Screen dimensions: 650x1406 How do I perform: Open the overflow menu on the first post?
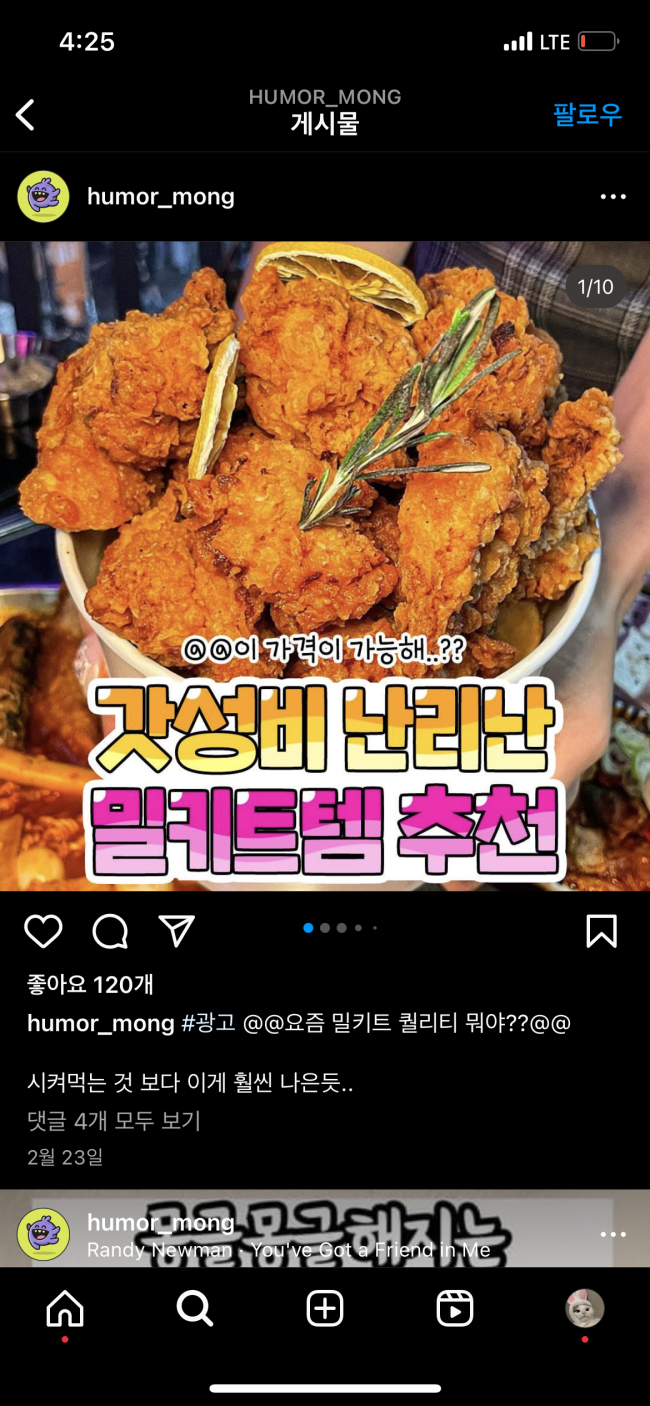(612, 197)
